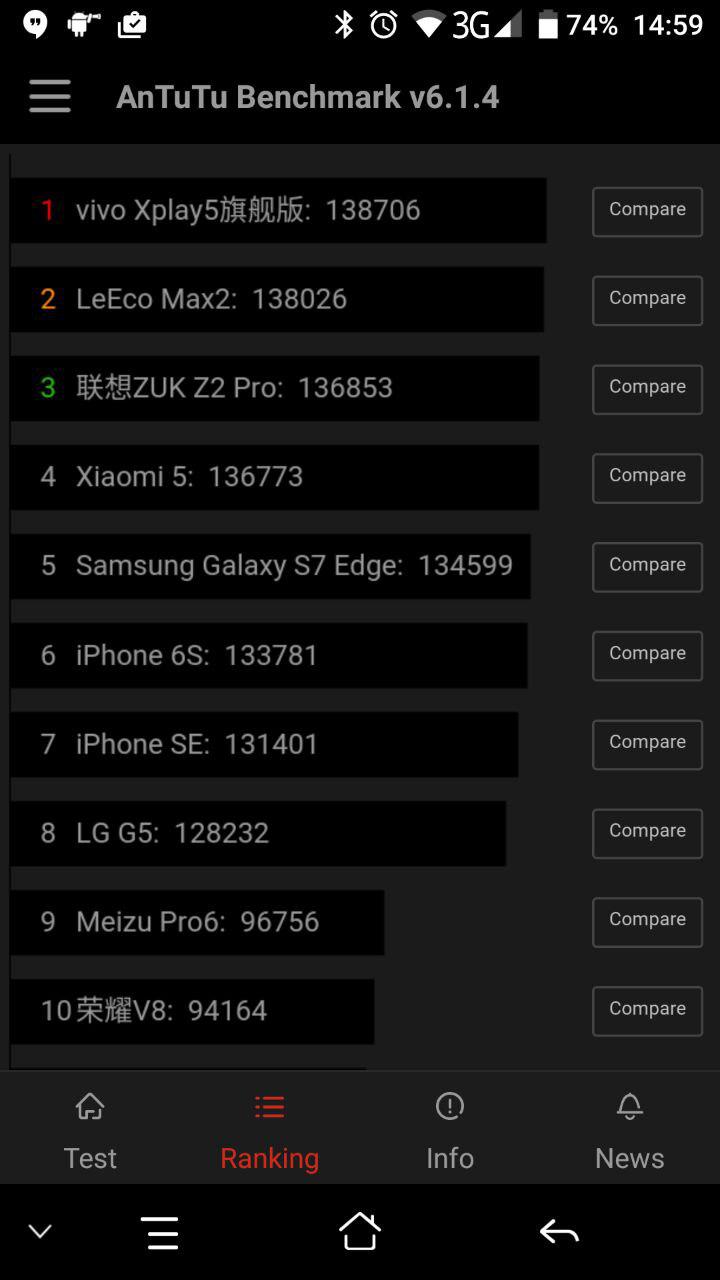Tap the system back button
This screenshot has width=720, height=1280.
559,1232
